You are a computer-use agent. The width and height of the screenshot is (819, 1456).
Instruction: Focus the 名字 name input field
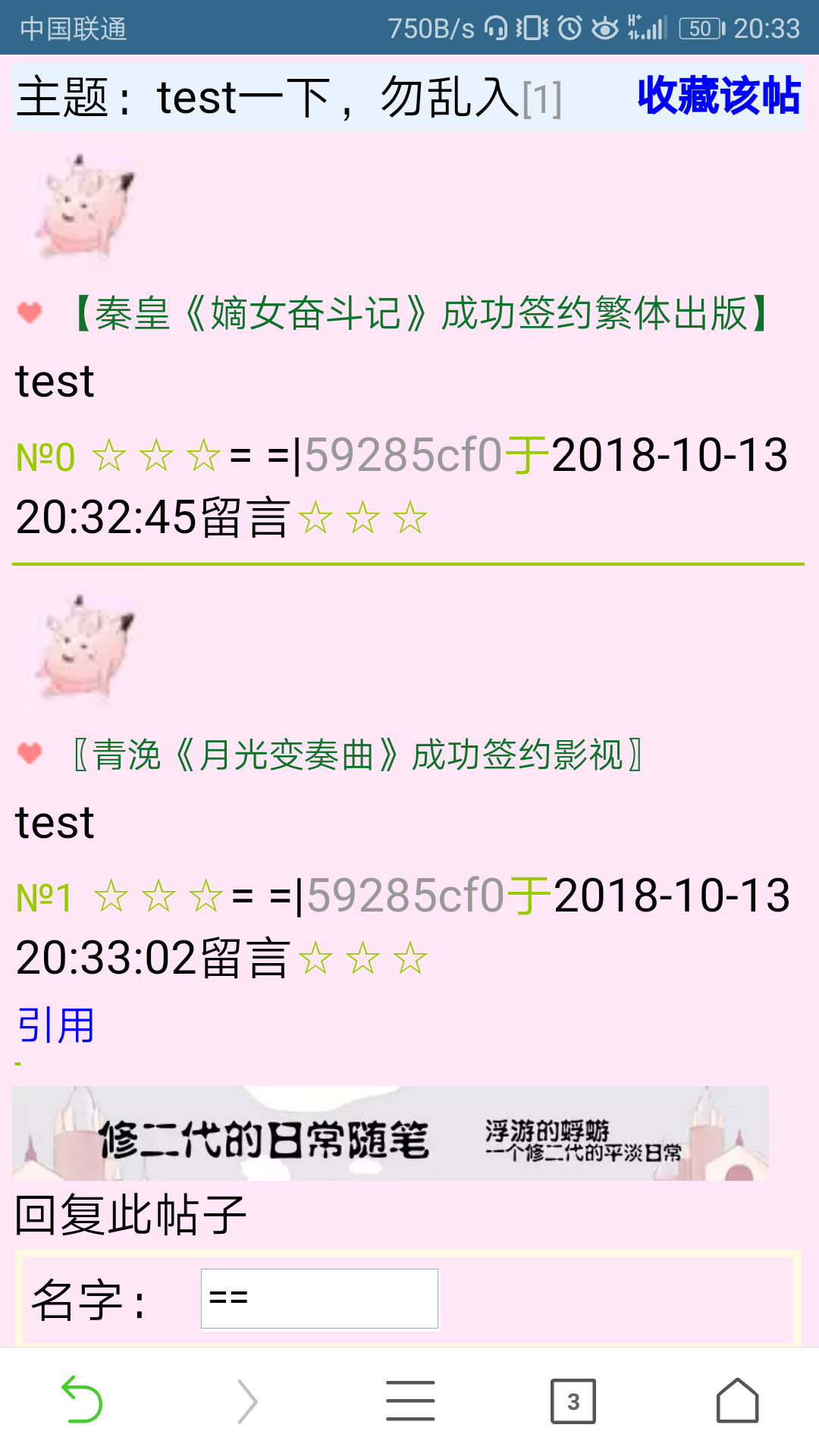tap(319, 1298)
